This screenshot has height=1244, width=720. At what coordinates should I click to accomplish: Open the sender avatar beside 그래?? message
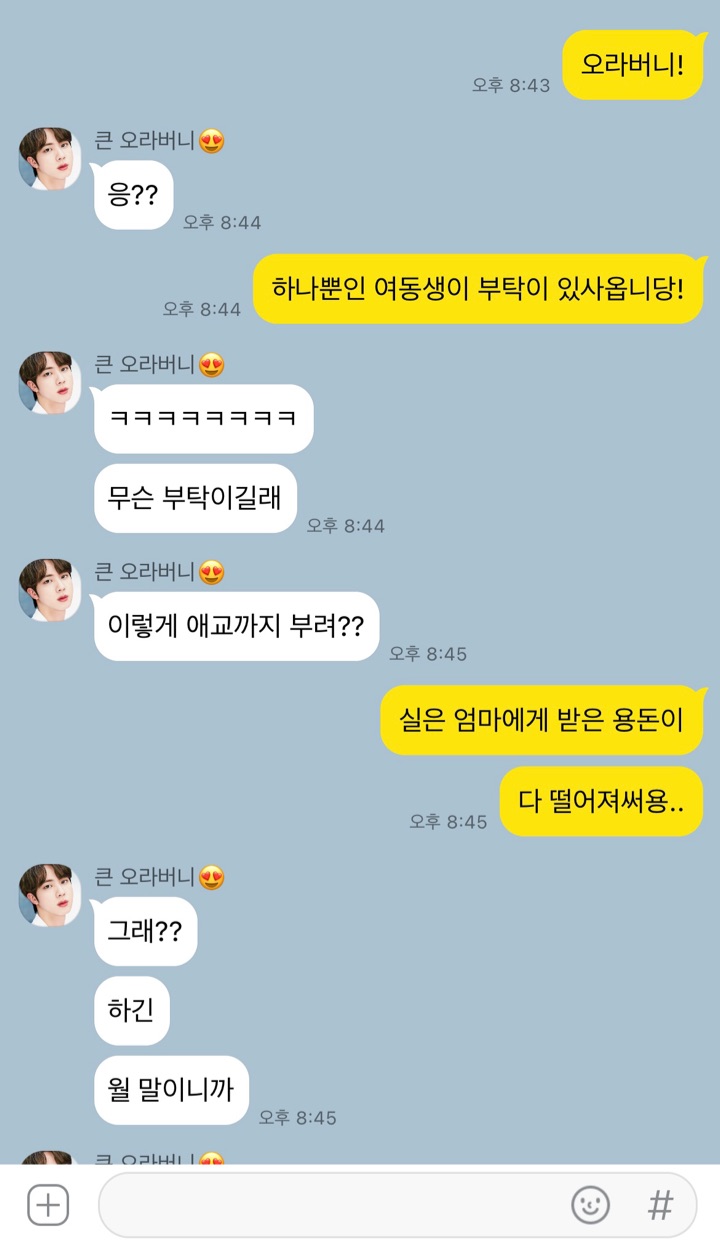(x=49, y=895)
